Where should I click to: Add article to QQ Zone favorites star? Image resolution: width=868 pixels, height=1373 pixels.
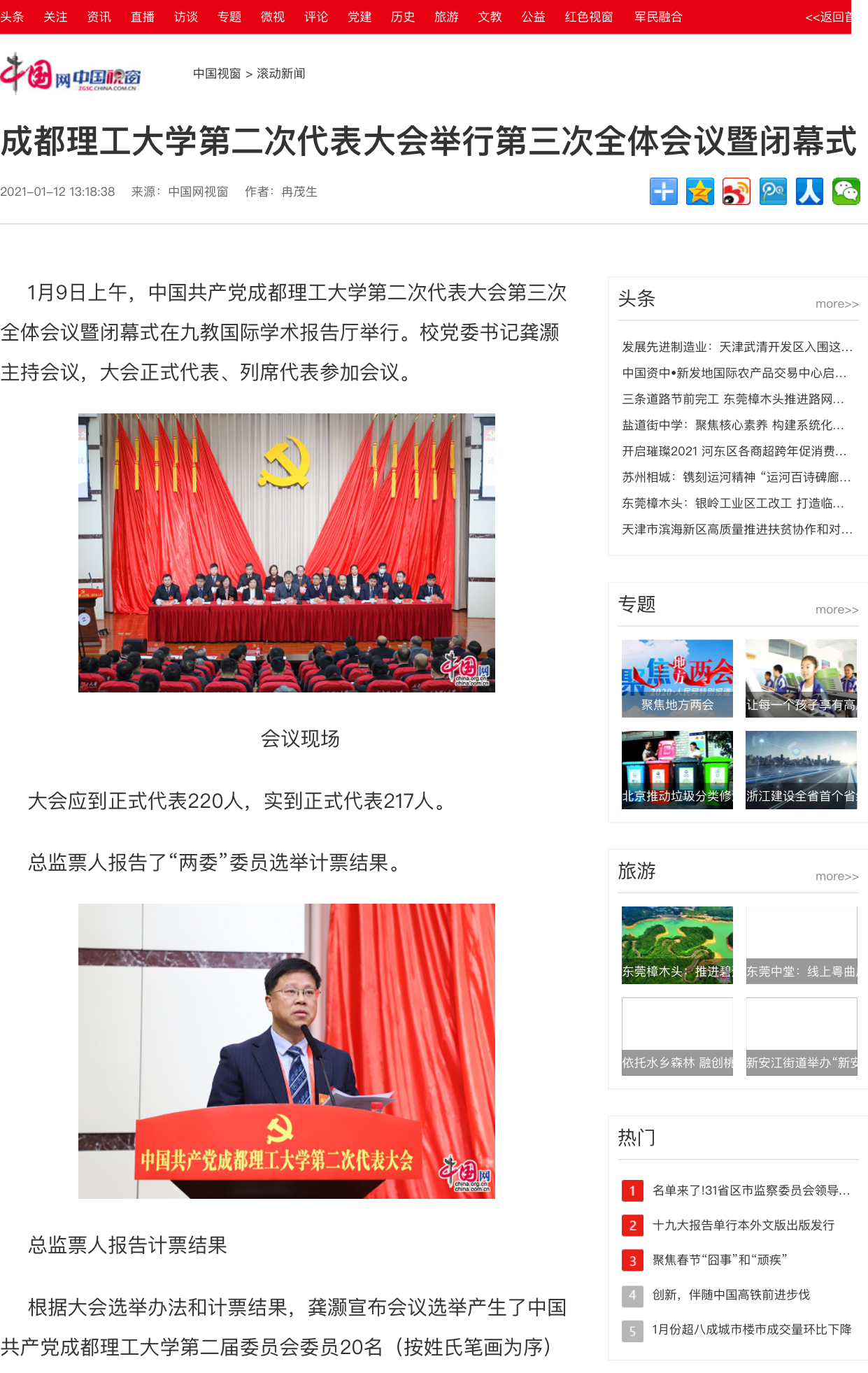coord(699,191)
